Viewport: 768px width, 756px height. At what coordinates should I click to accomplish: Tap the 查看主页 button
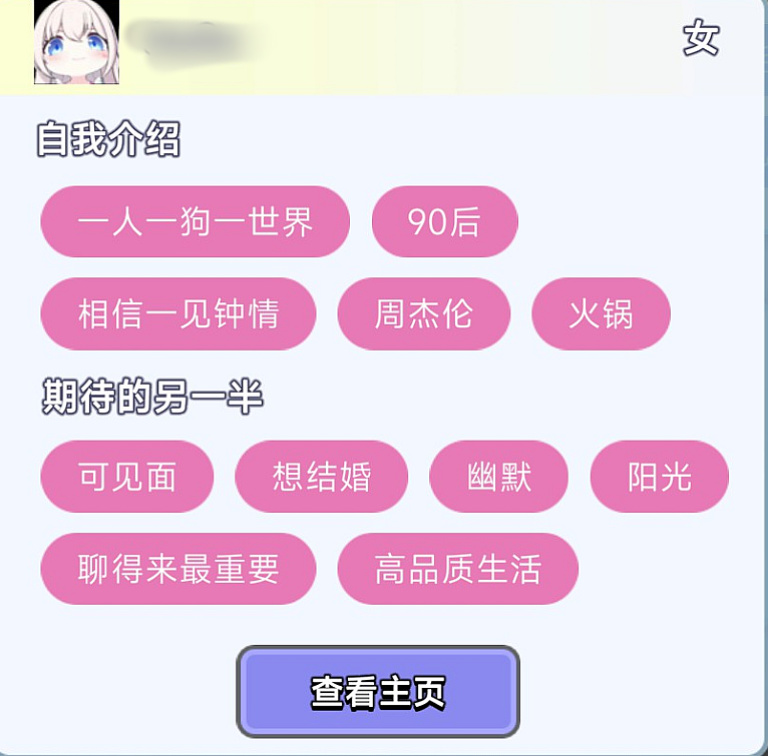tap(378, 692)
